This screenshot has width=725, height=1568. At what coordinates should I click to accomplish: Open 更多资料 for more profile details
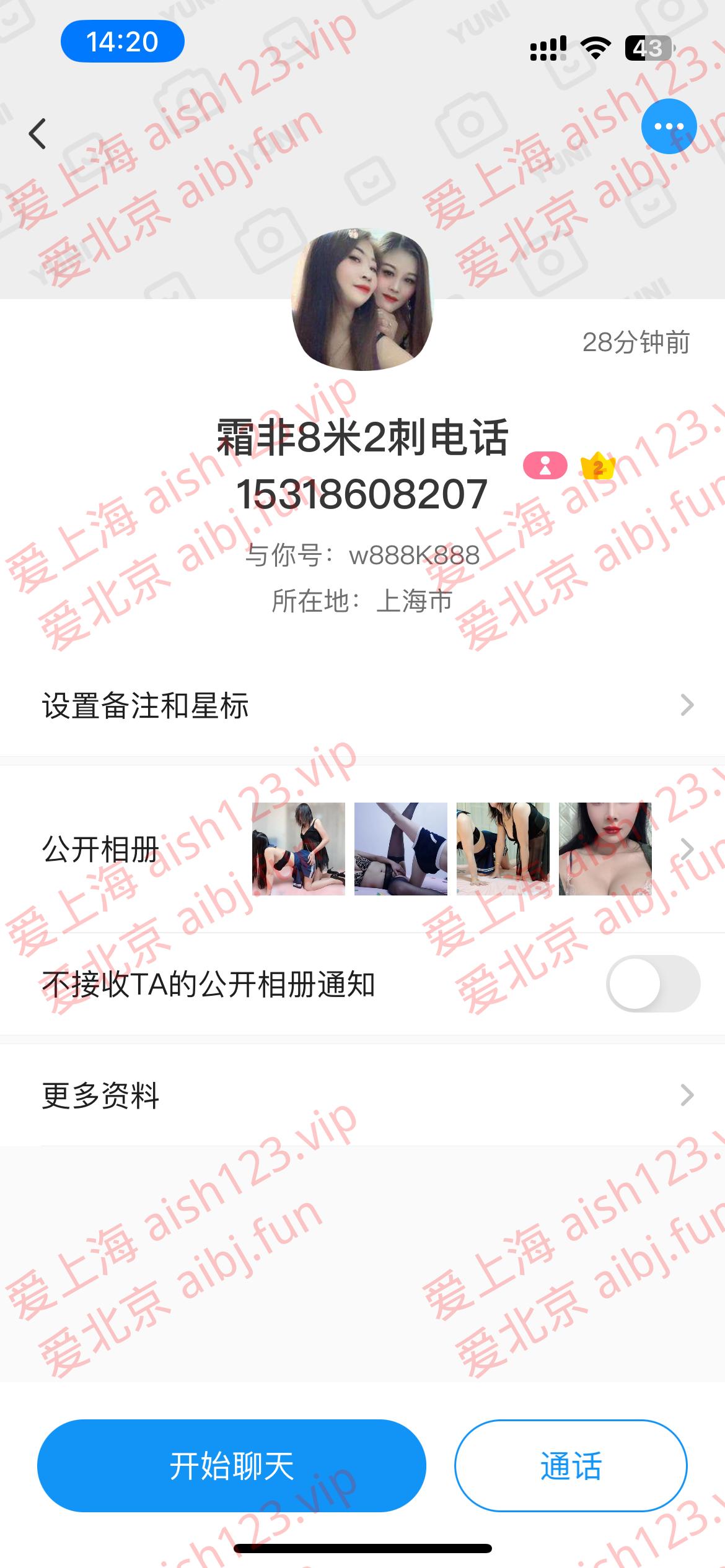coord(362,1095)
